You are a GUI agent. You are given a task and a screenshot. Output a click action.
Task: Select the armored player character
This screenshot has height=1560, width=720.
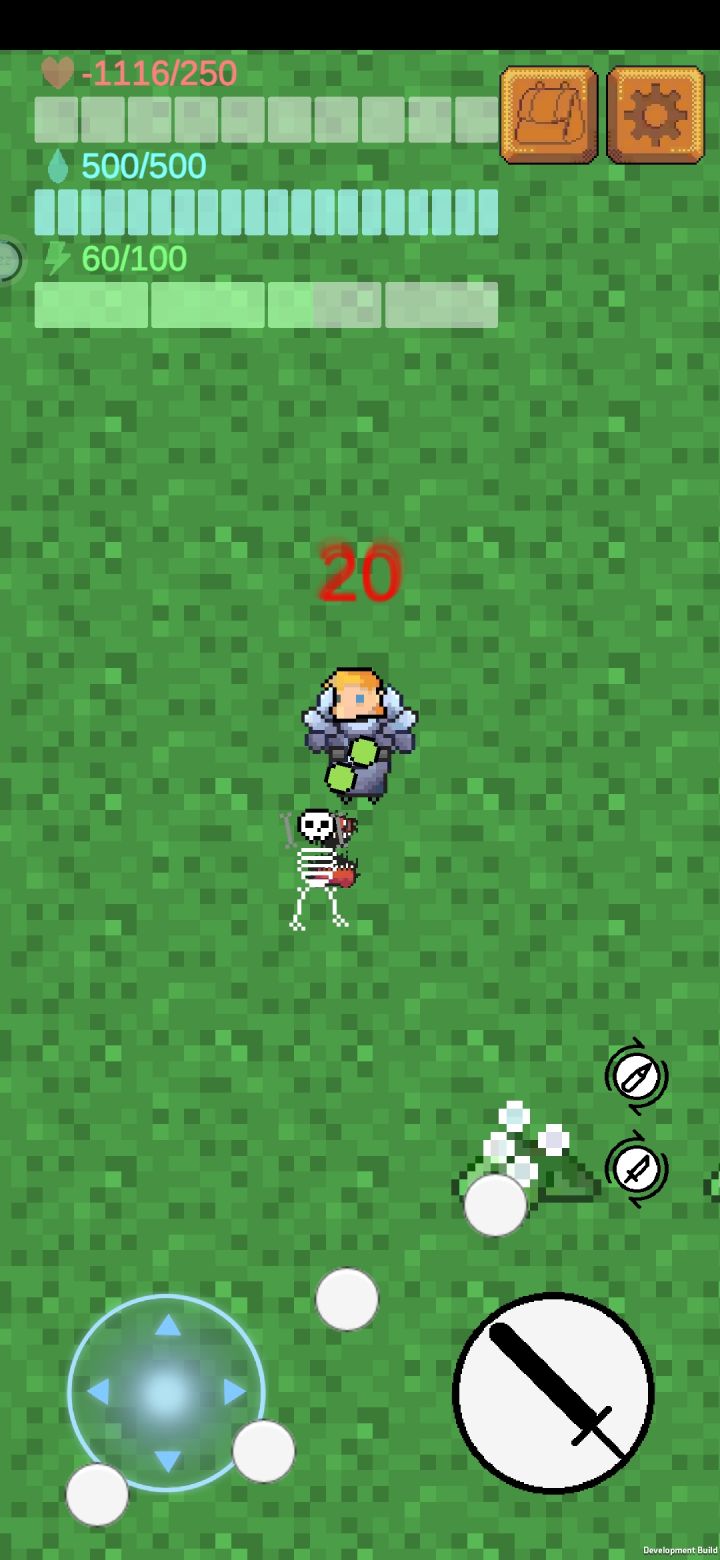click(x=357, y=730)
